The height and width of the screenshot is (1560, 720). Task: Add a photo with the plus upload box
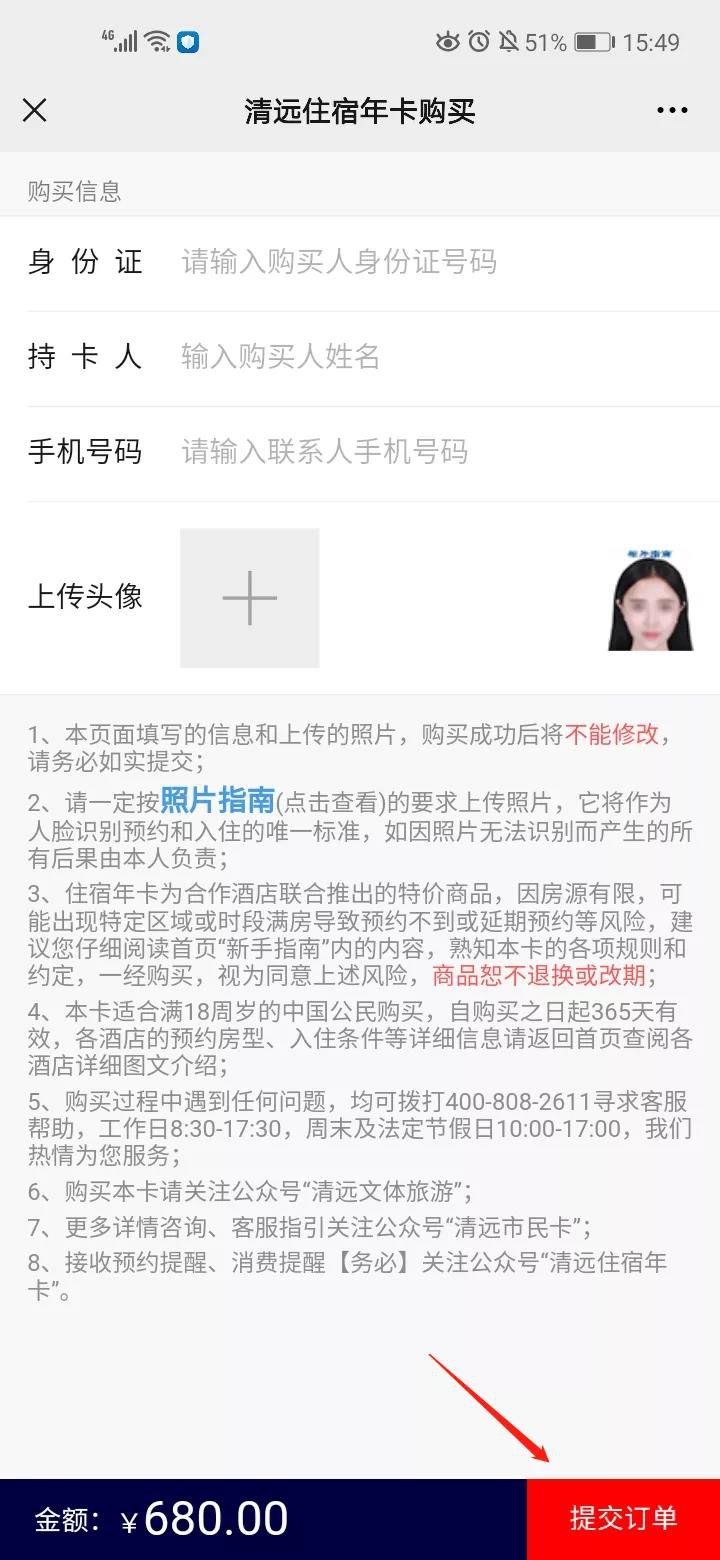249,598
